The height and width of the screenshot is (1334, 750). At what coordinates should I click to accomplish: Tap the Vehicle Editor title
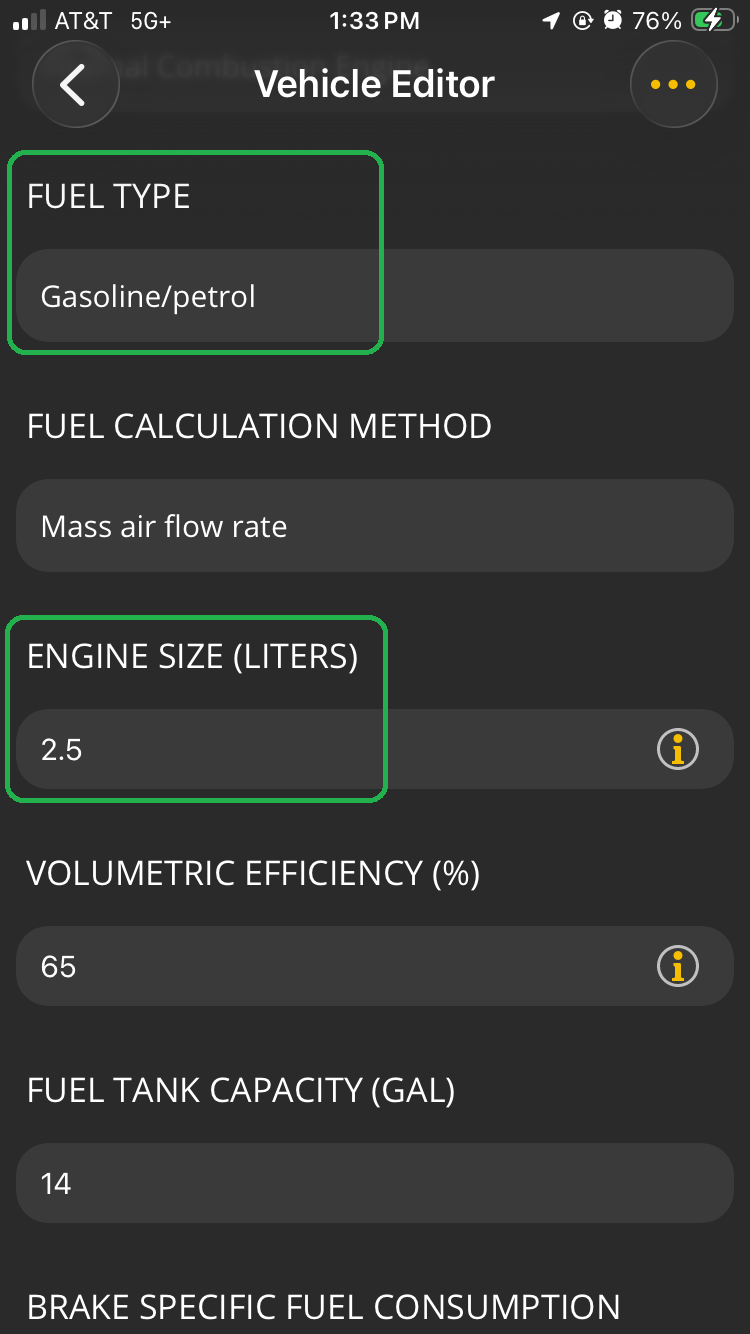tap(375, 84)
